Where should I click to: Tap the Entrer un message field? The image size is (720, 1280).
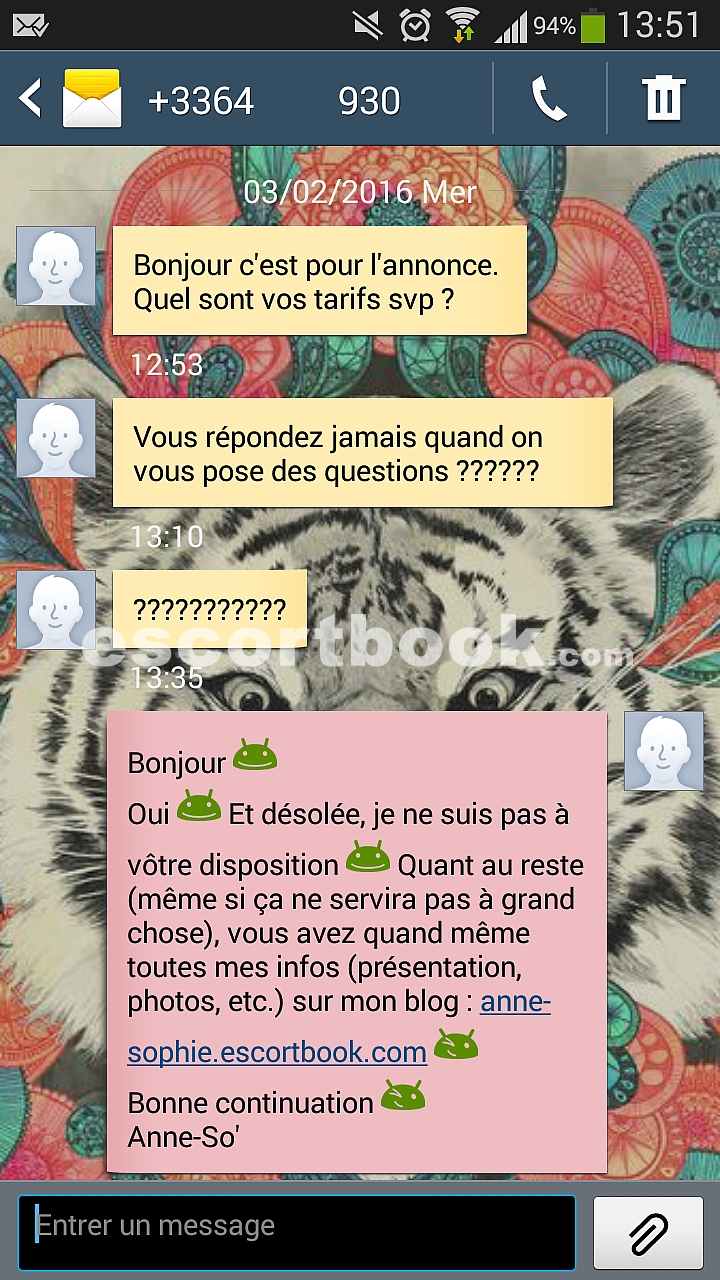297,1232
